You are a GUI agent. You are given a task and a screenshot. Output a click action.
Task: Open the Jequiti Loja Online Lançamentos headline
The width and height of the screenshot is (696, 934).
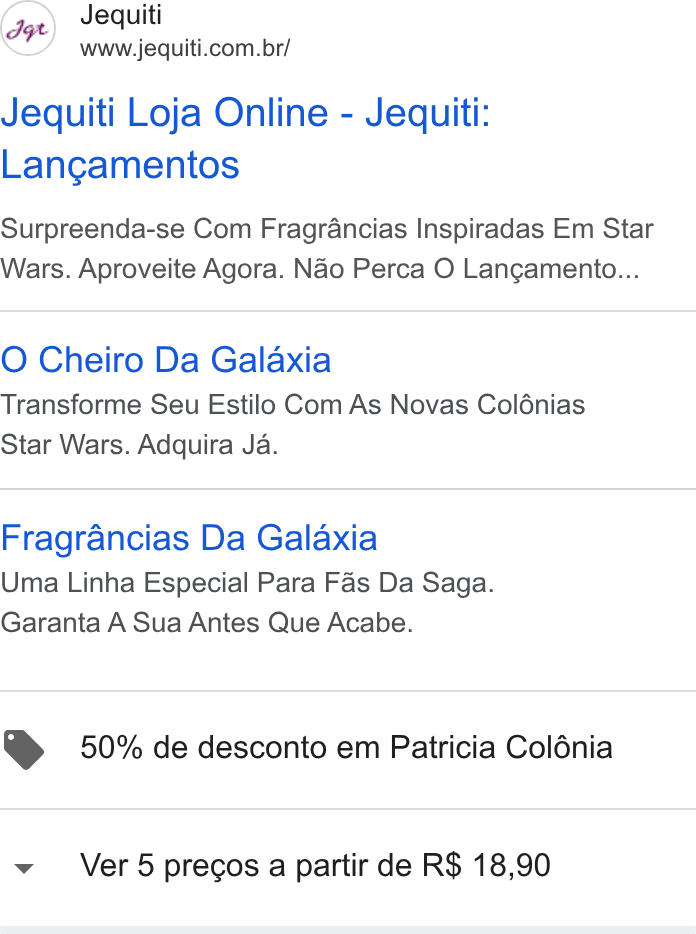245,138
